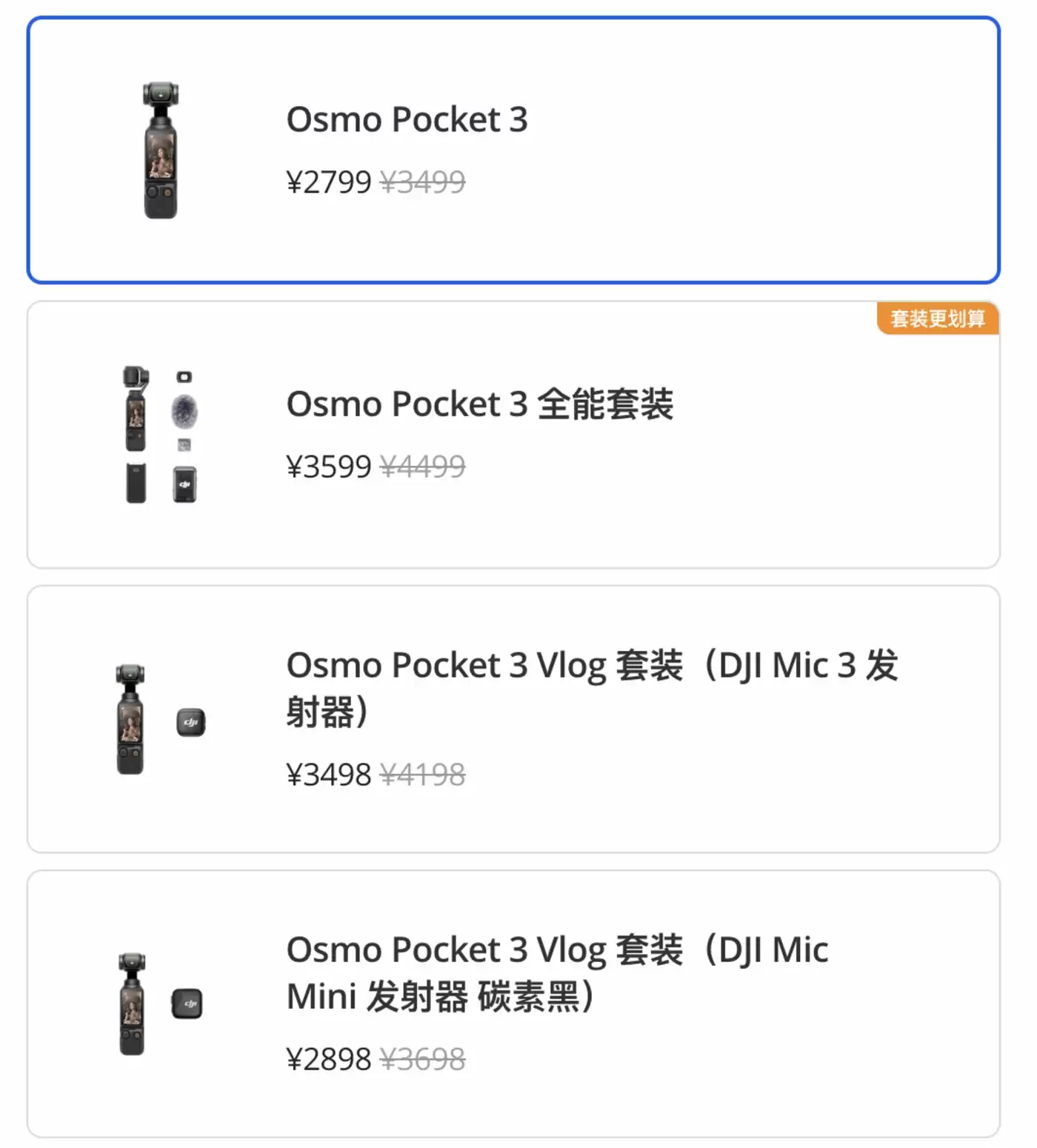Click the ¥3599 bundle price
Viewport: 1037px width, 1148px height.
tap(328, 466)
